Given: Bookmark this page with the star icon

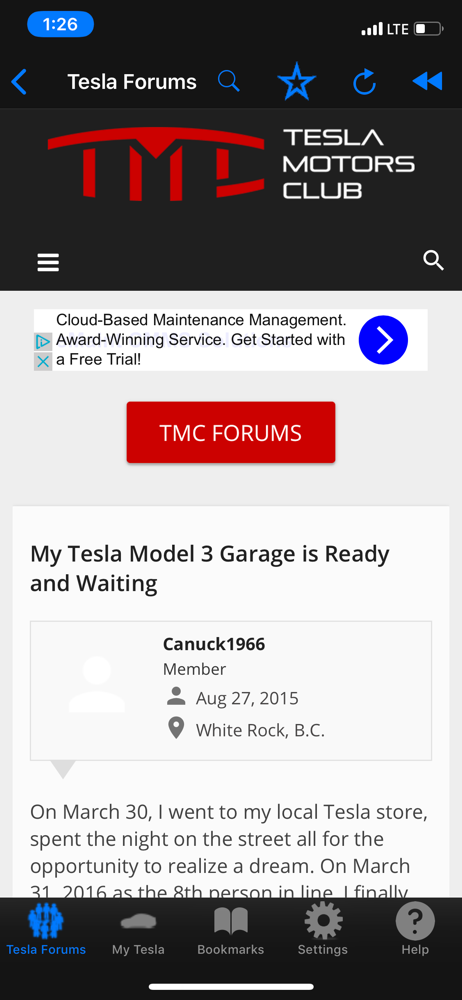Looking at the screenshot, I should 297,81.
